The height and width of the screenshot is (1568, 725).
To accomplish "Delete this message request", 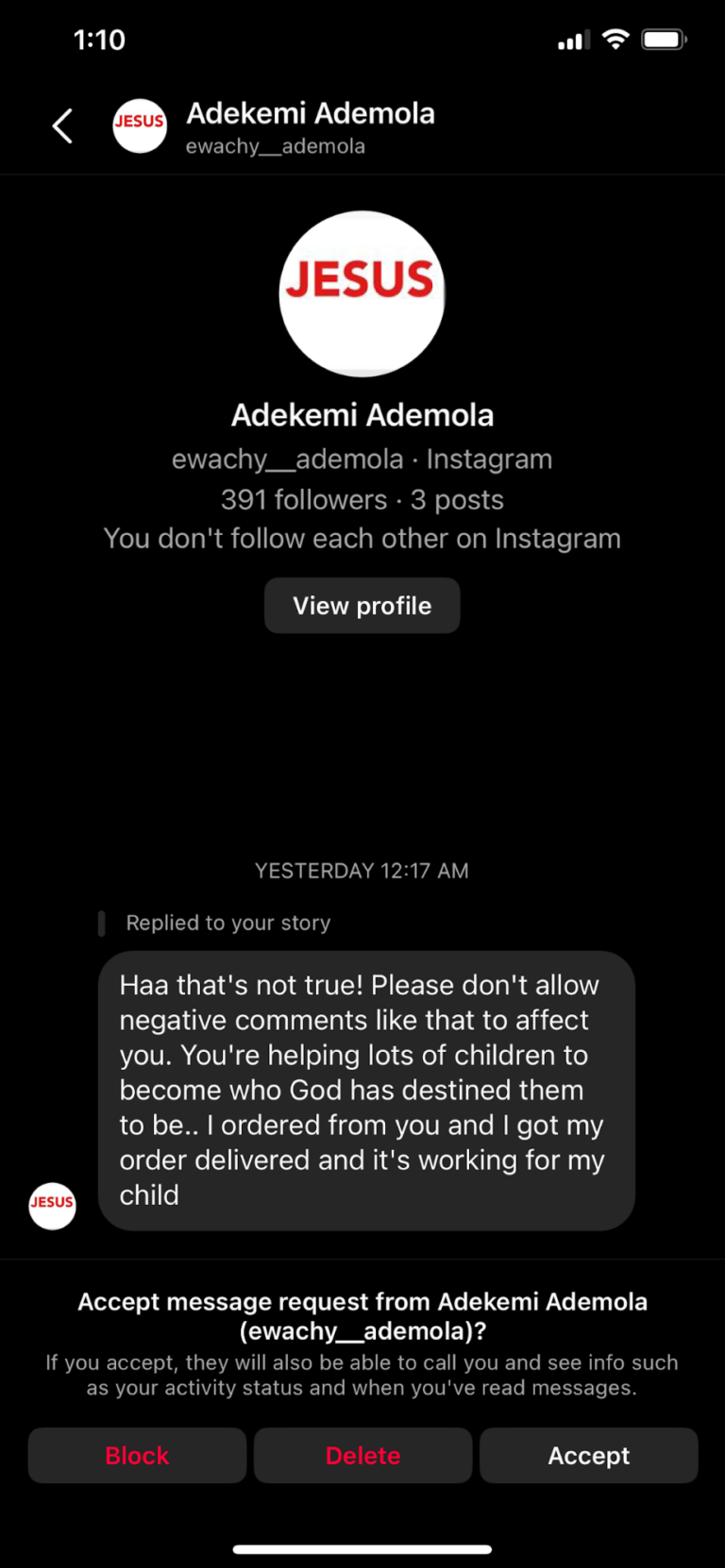I will pos(362,1456).
